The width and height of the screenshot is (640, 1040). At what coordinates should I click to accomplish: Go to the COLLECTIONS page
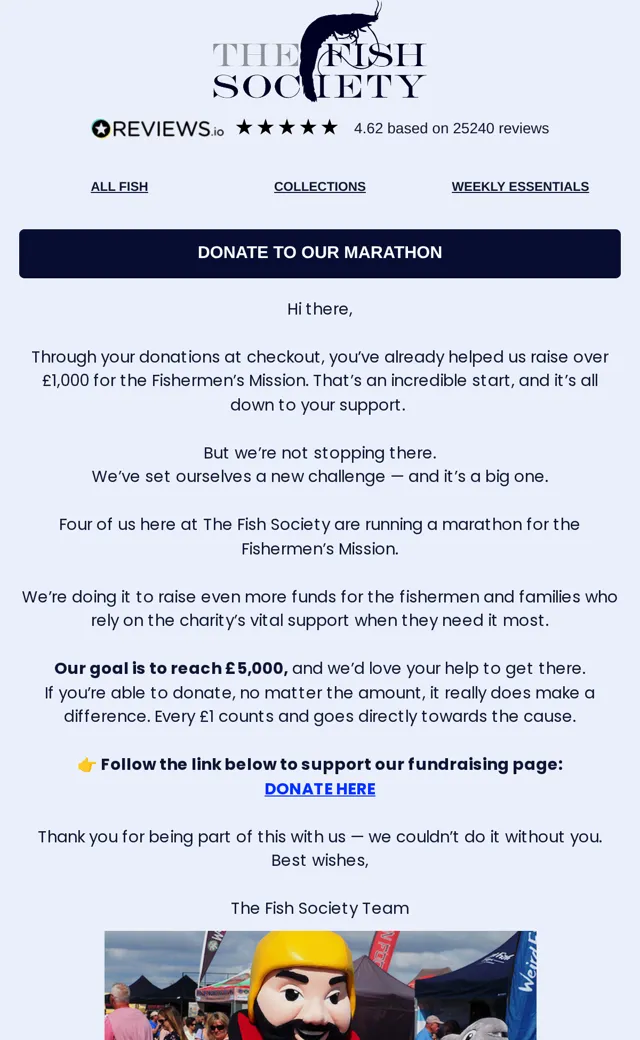320,186
